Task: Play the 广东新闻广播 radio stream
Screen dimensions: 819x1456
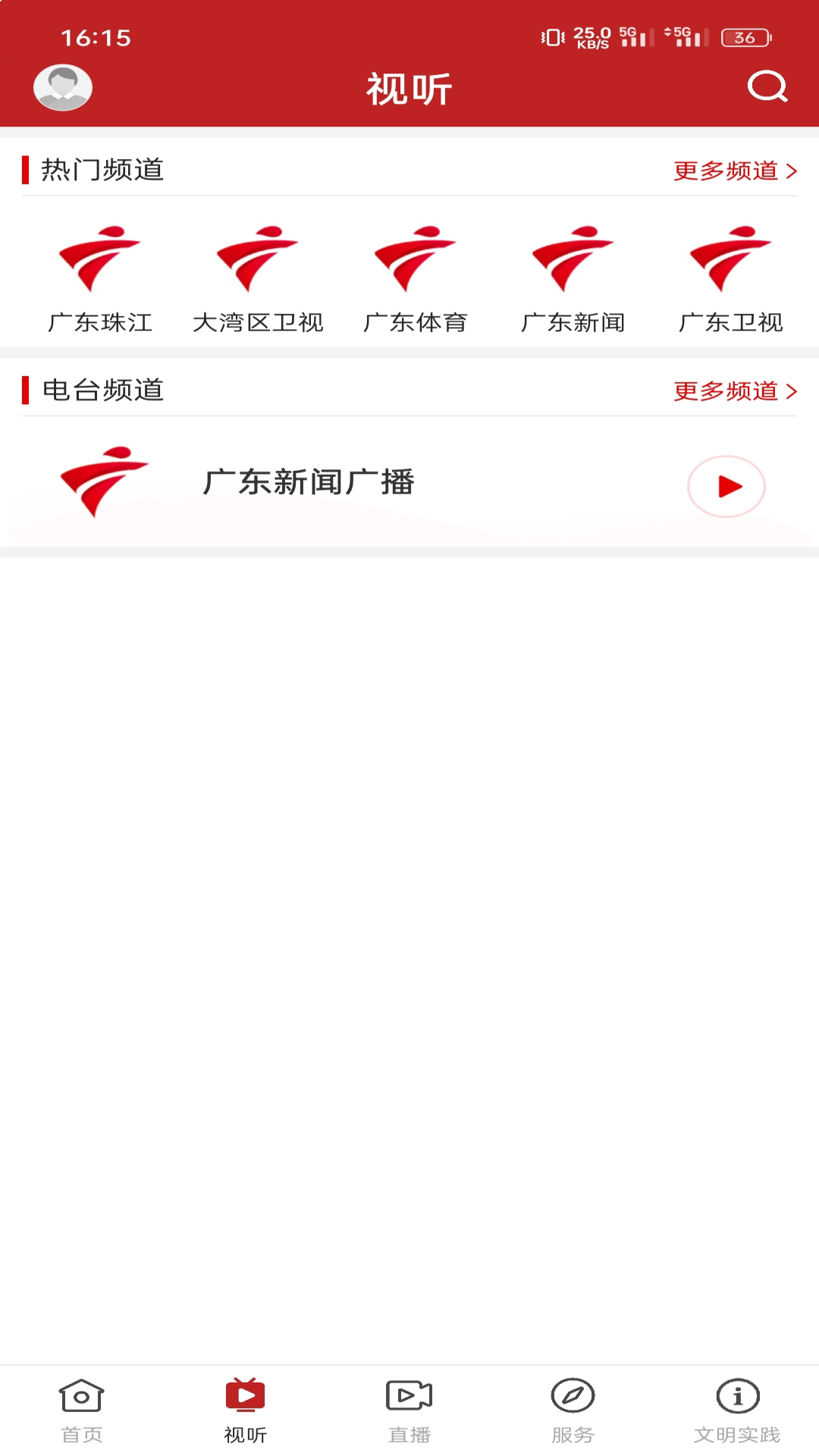Action: point(725,487)
